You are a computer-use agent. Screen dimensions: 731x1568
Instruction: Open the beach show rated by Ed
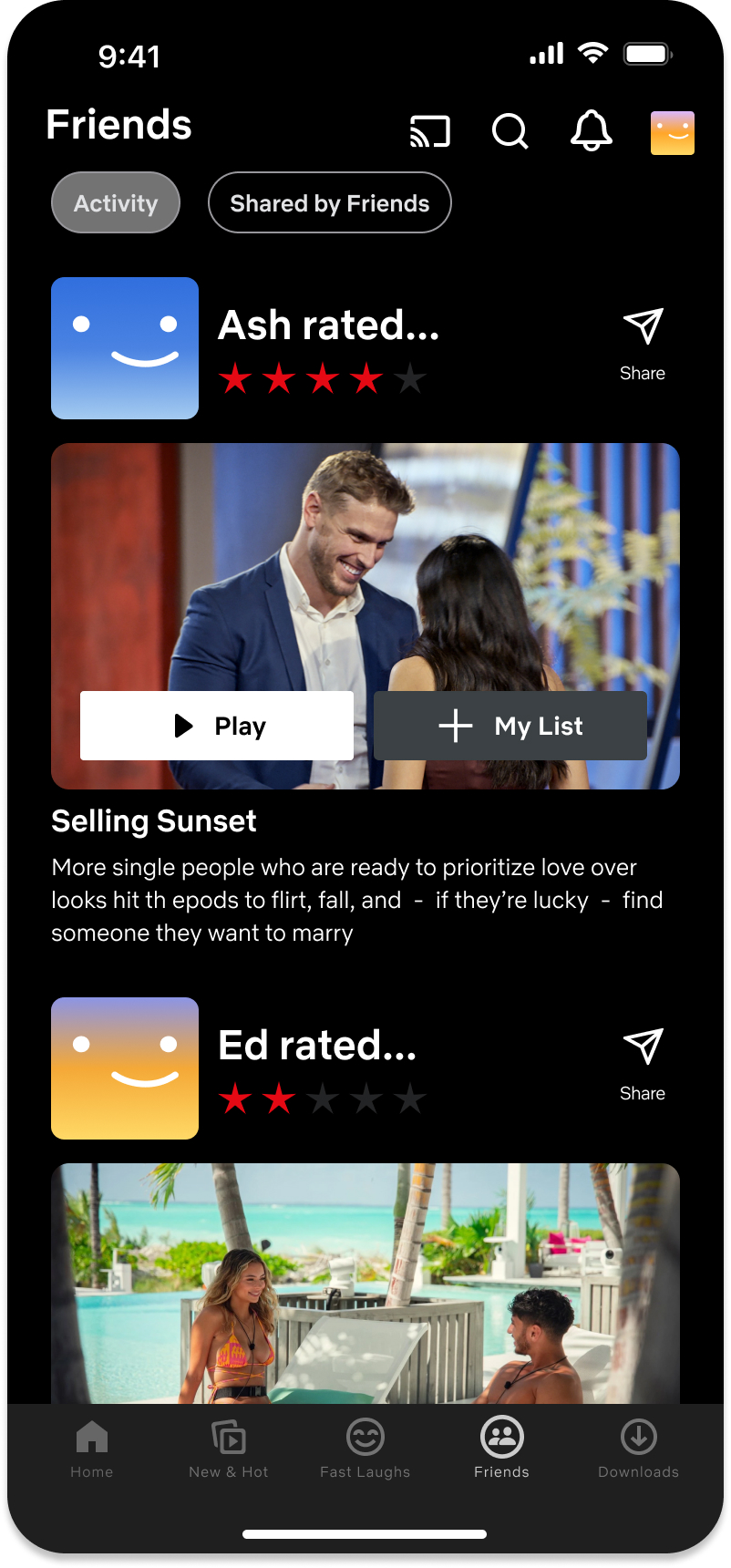click(x=365, y=1284)
